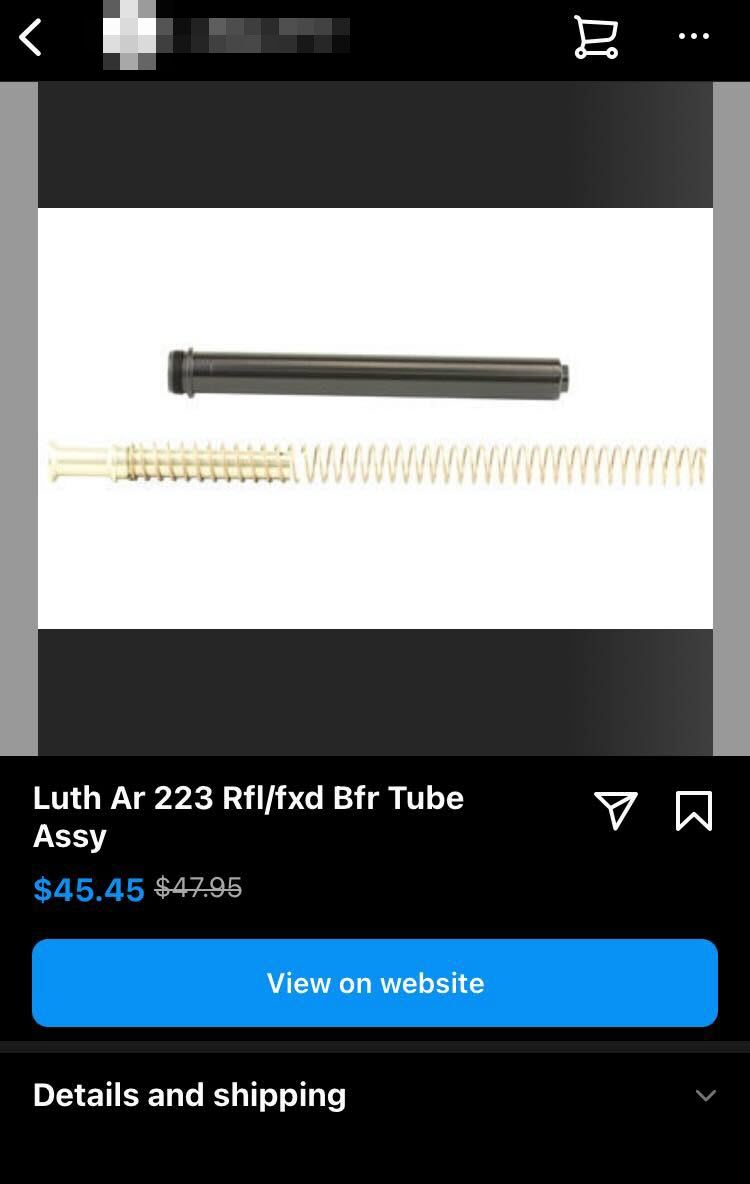Tap the discounted price $45.45
Image resolution: width=750 pixels, height=1184 pixels.
pos(88,889)
